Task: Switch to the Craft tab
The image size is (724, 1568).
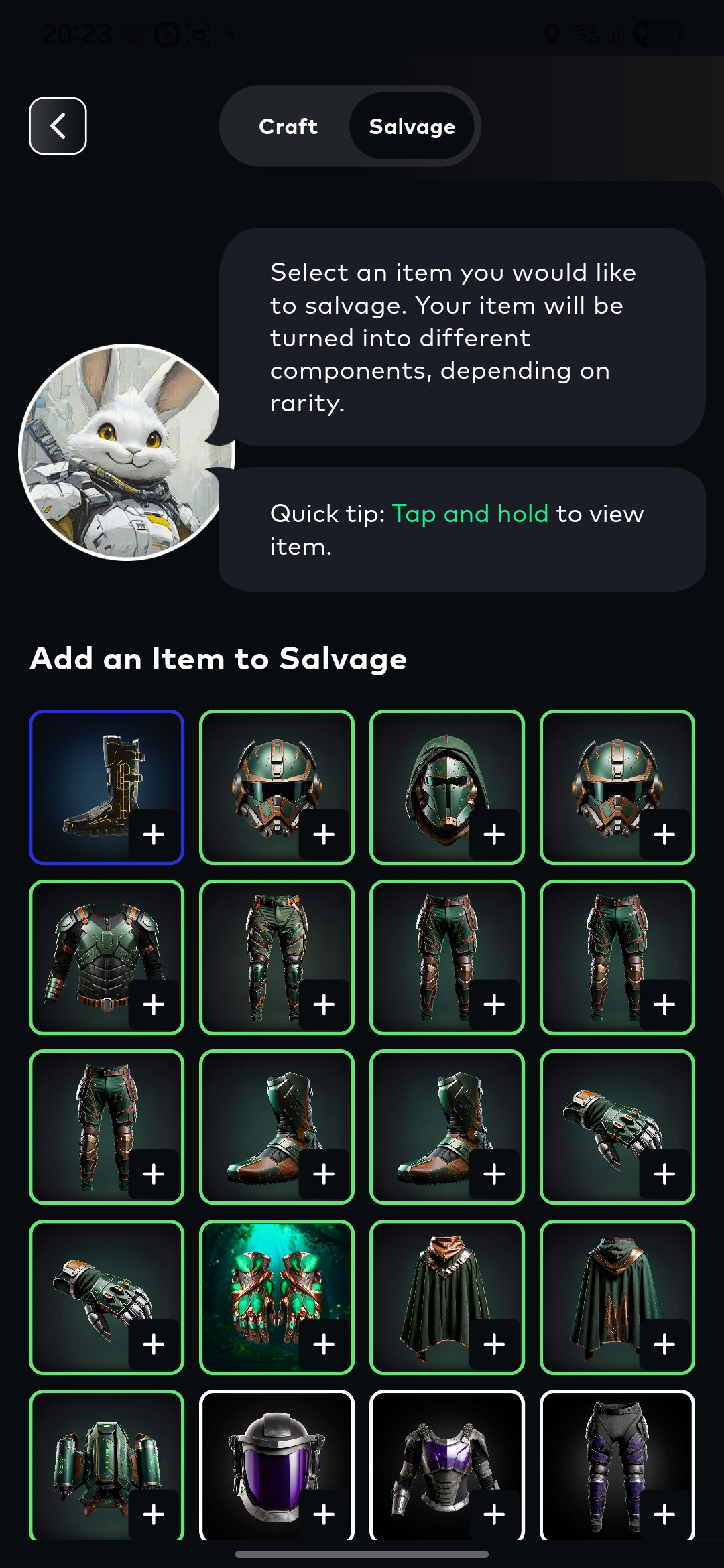Action: coord(288,127)
